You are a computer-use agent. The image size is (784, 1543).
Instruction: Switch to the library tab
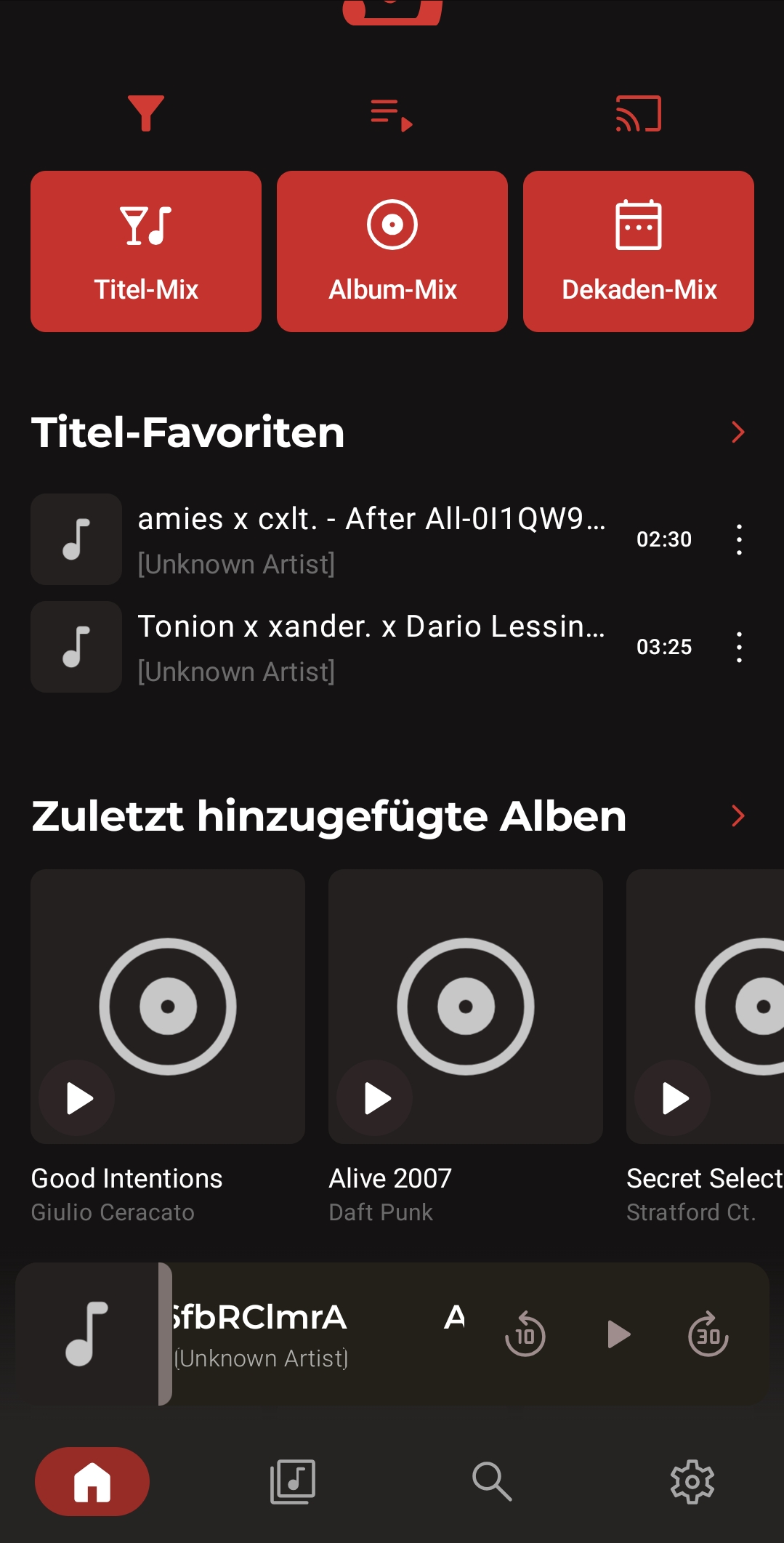(293, 1481)
